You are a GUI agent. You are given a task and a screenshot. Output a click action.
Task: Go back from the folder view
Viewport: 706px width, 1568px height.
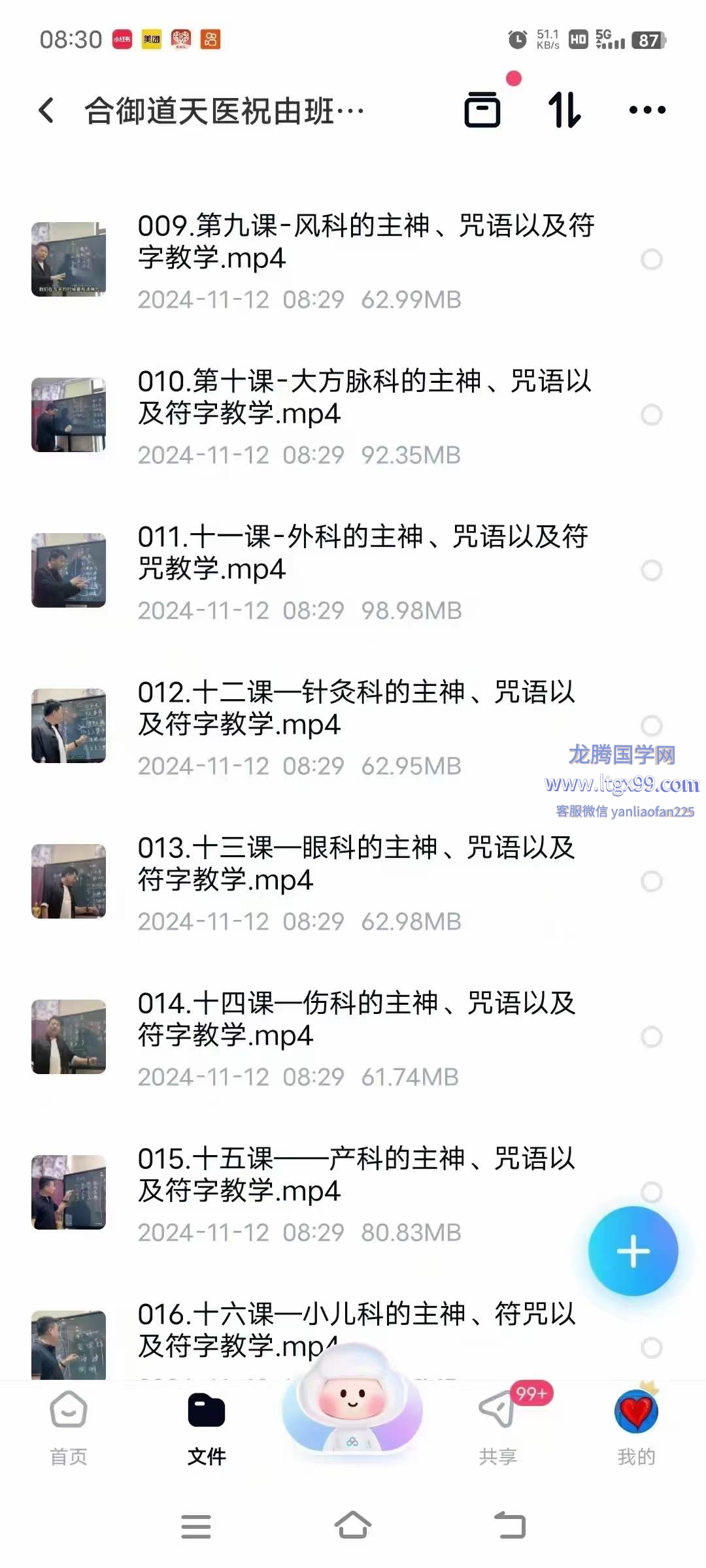[47, 110]
